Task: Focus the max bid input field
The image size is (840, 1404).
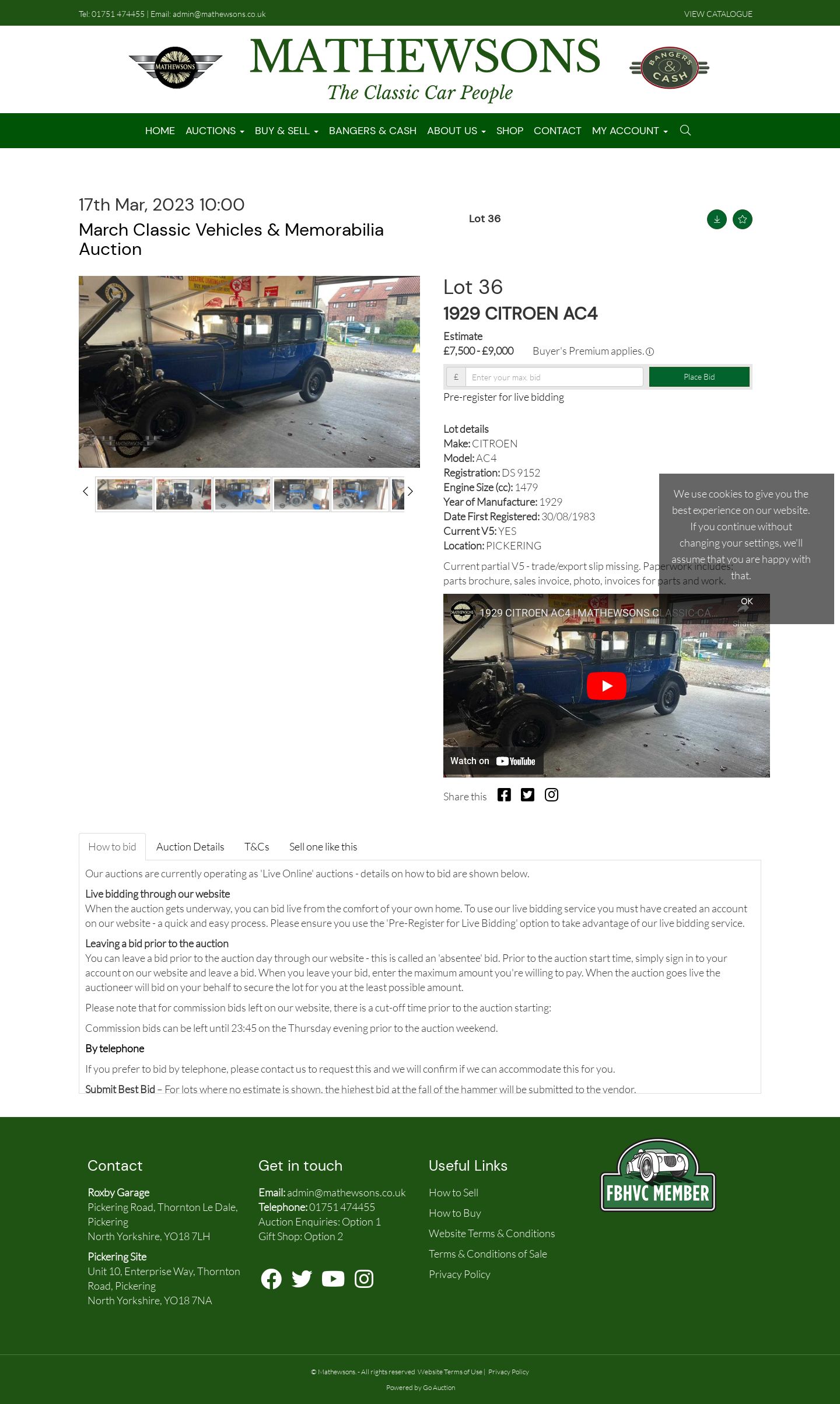Action: (x=554, y=377)
